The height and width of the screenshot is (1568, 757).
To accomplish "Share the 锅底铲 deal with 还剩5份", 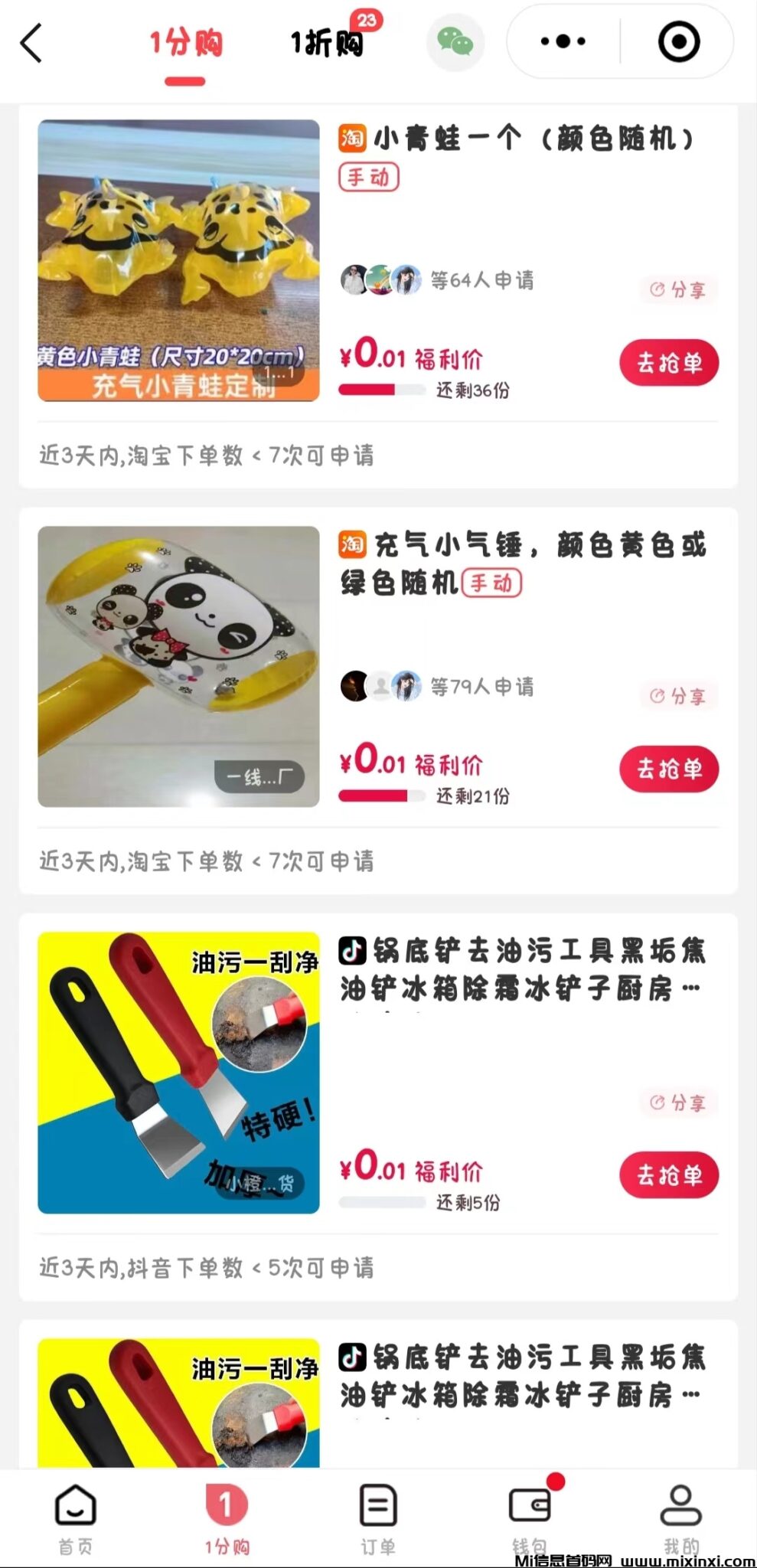I will (678, 1102).
